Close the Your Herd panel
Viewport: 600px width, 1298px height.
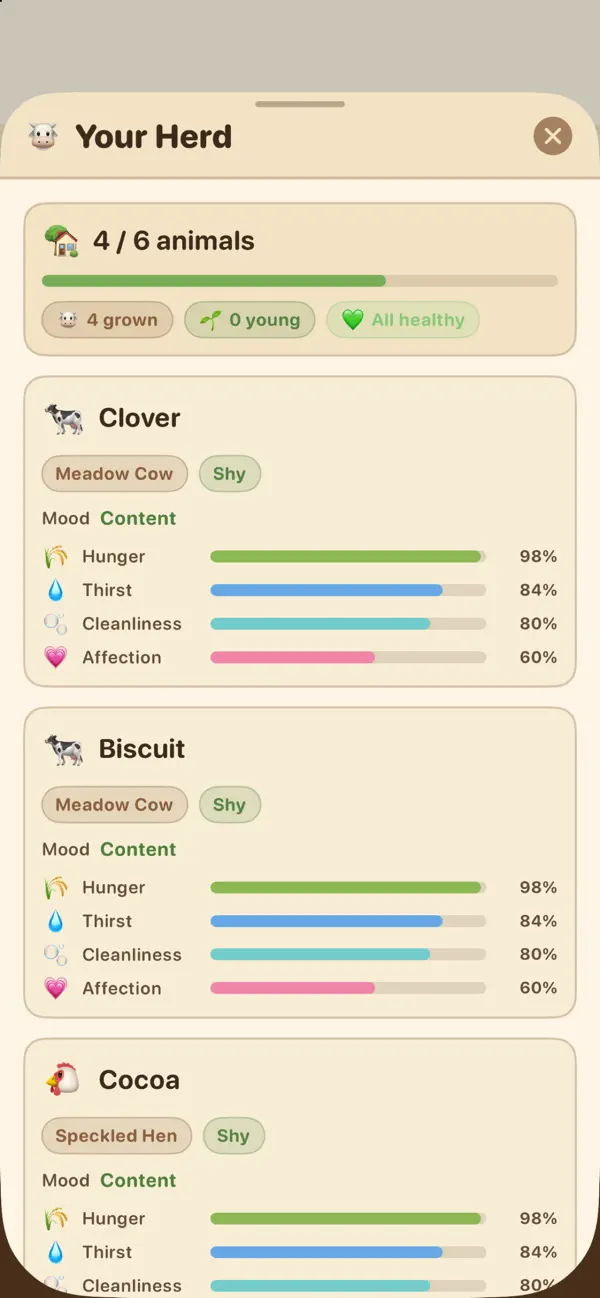pos(552,136)
